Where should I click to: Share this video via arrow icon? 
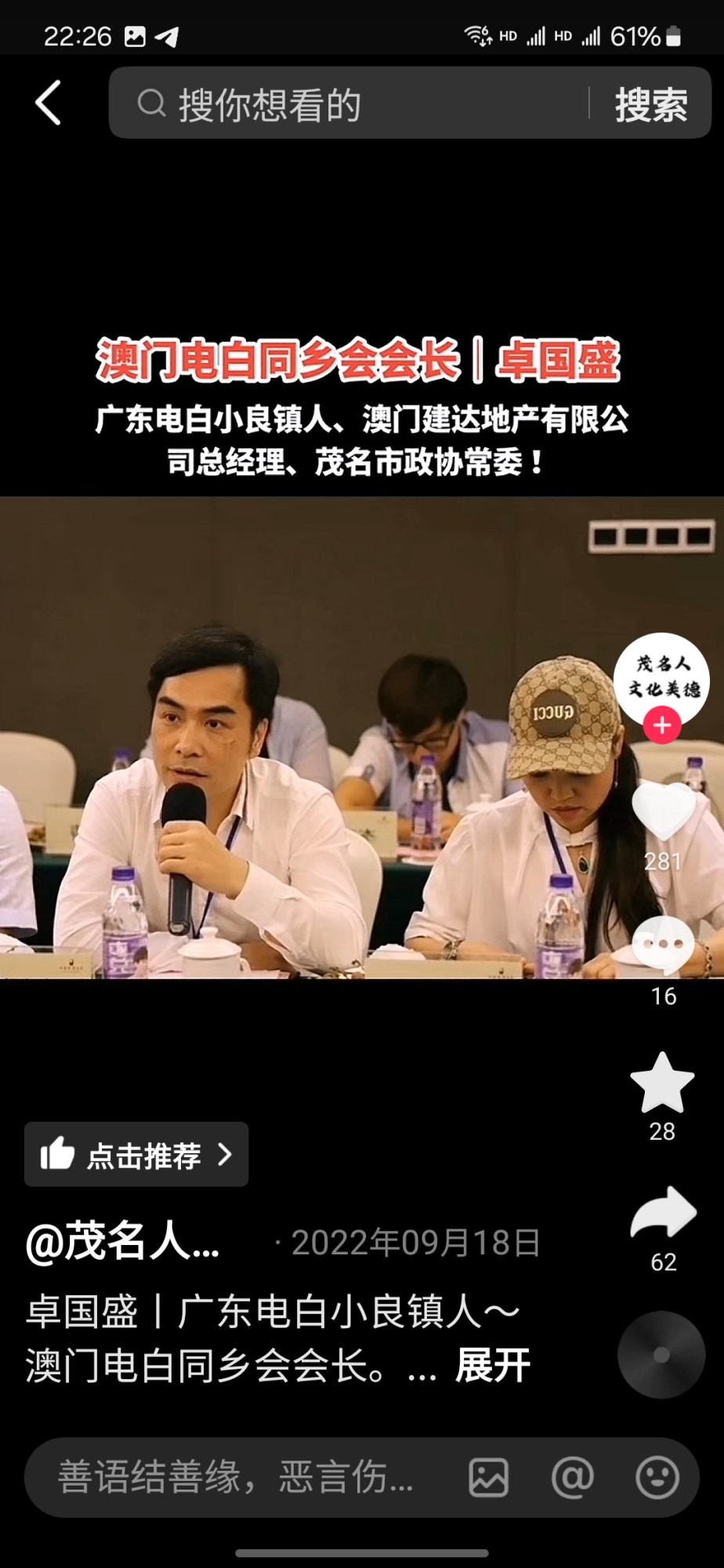[x=663, y=1213]
